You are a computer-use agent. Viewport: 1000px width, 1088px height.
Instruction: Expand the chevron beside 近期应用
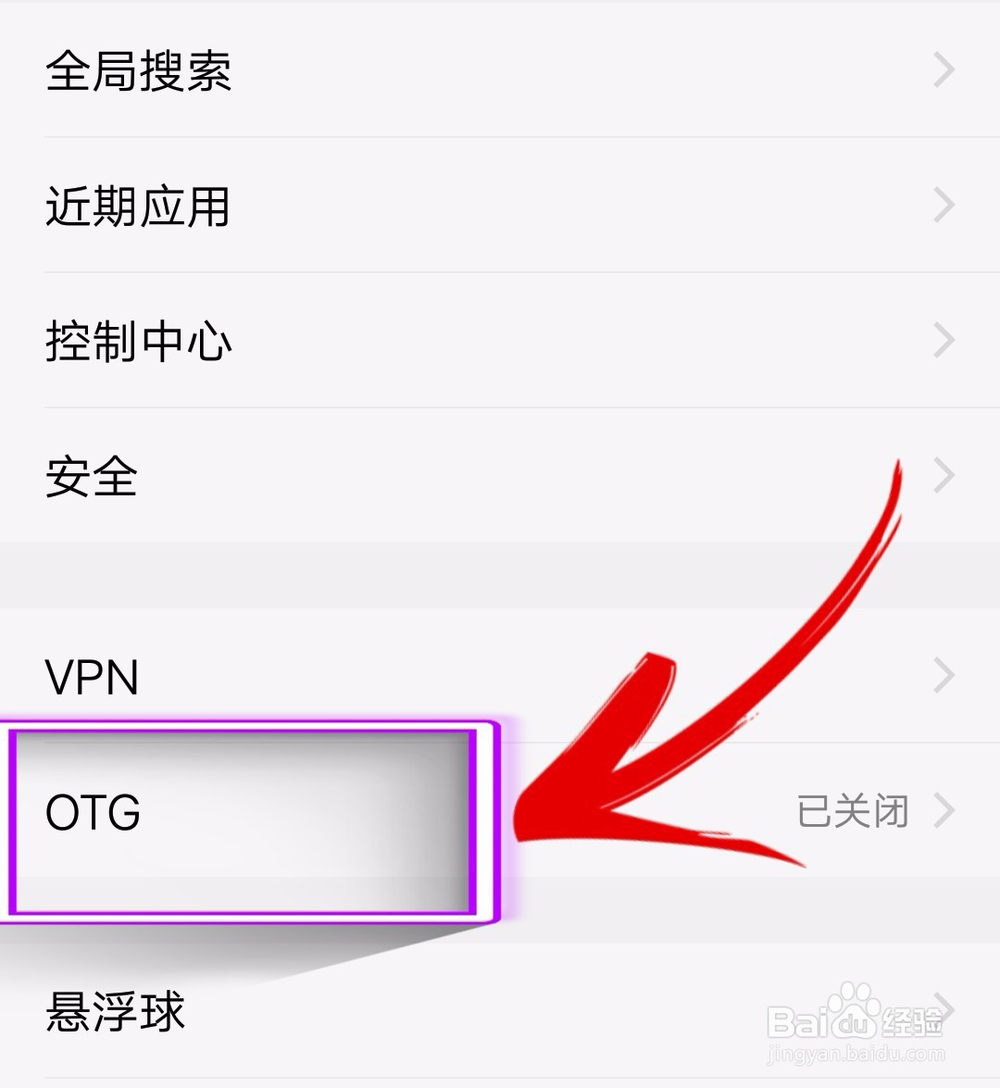click(944, 204)
